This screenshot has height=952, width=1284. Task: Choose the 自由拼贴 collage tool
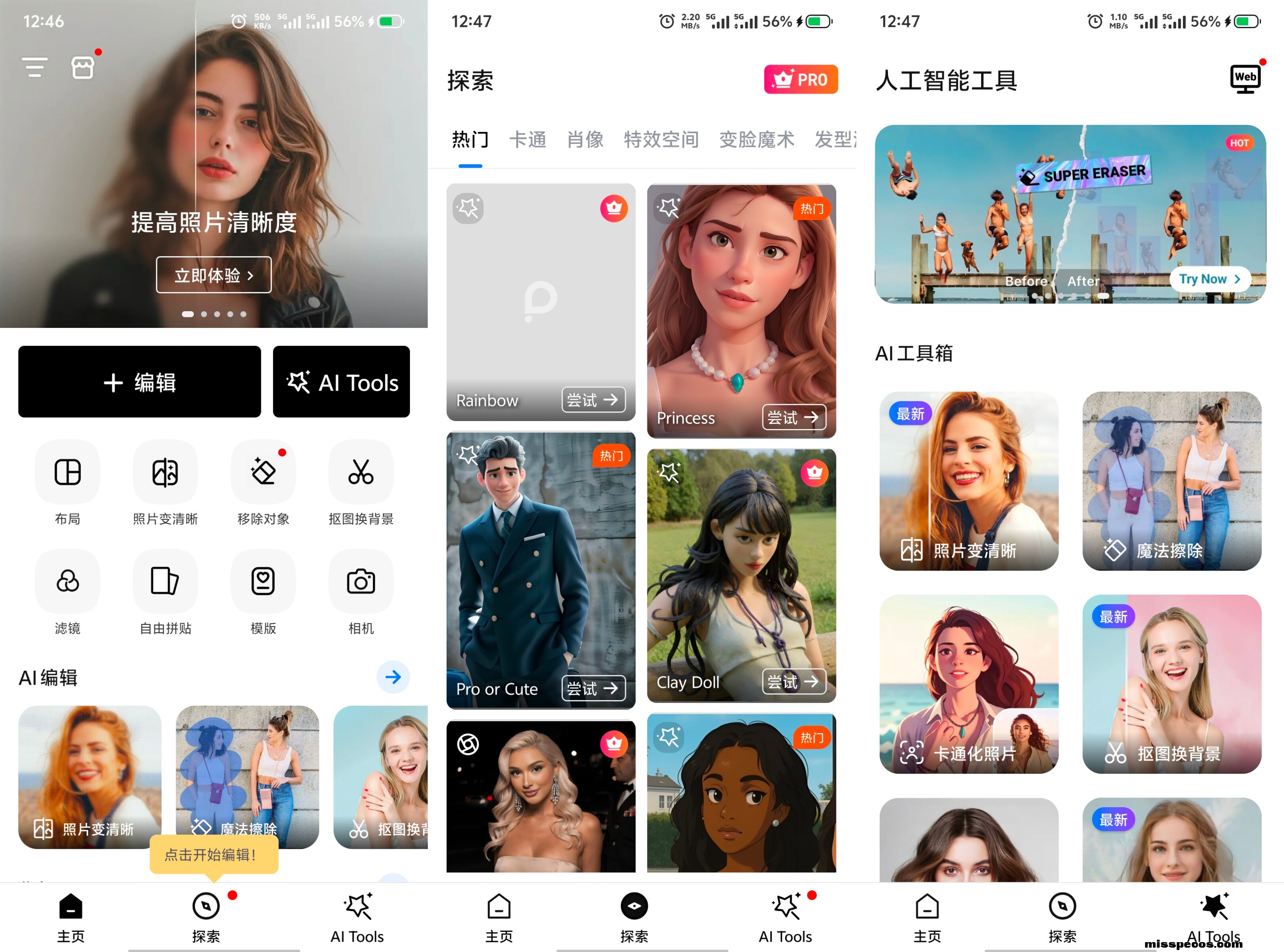pos(165,581)
